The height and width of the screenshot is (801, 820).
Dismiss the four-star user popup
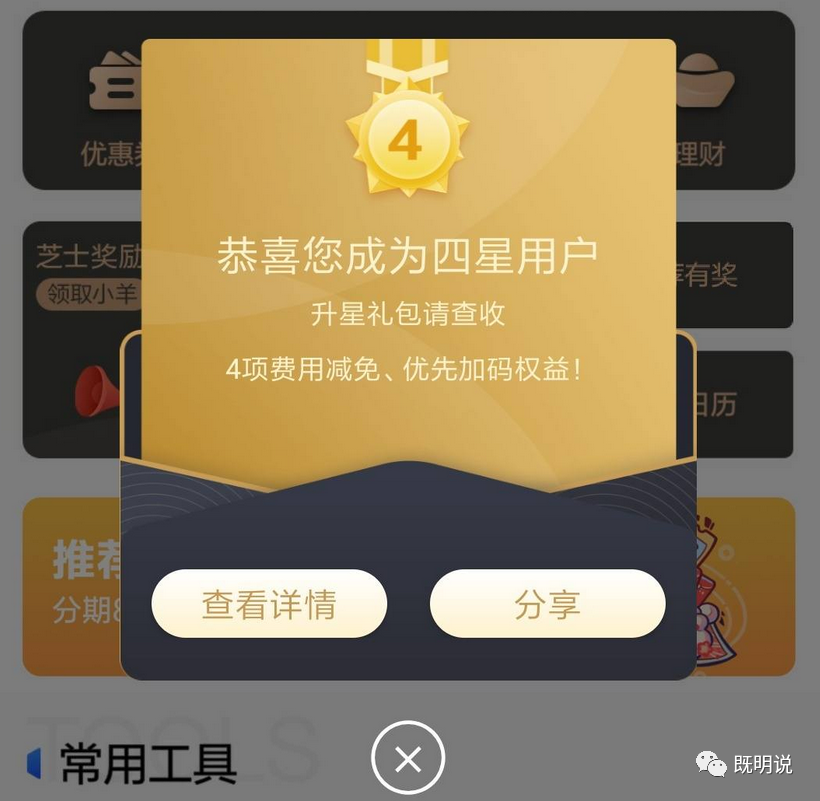408,760
